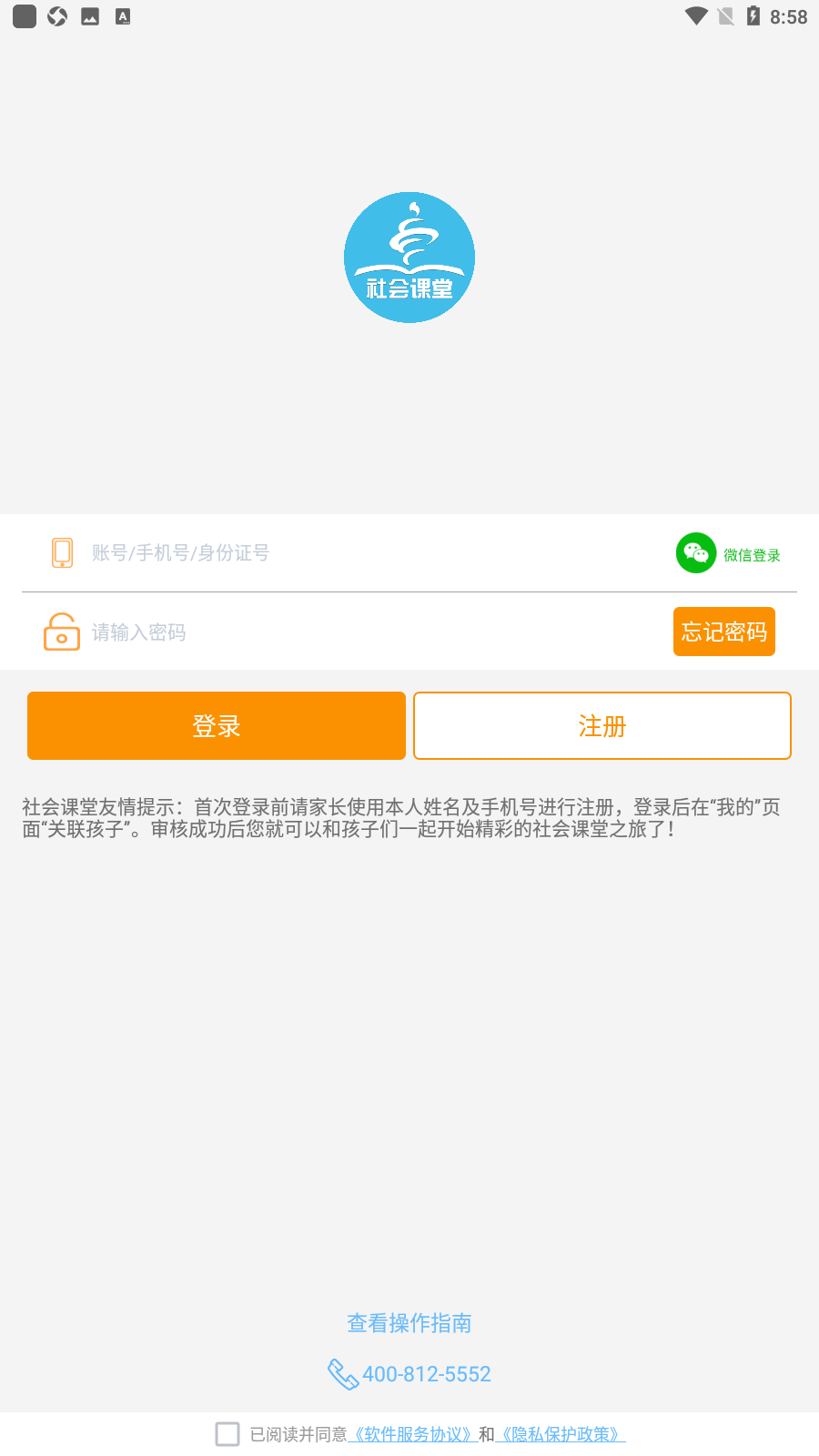Call the 400-812-5552 hotline
Image resolution: width=819 pixels, height=1456 pixels.
(x=409, y=1374)
